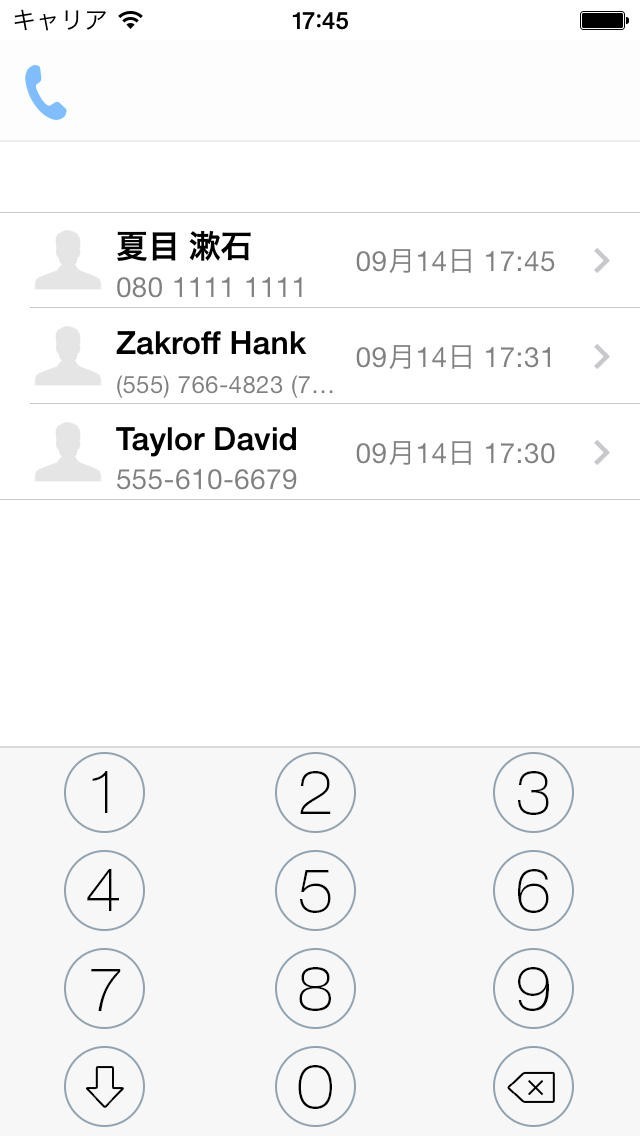
Task: Open the call entry for 夏目 漱石
Action: [320, 261]
